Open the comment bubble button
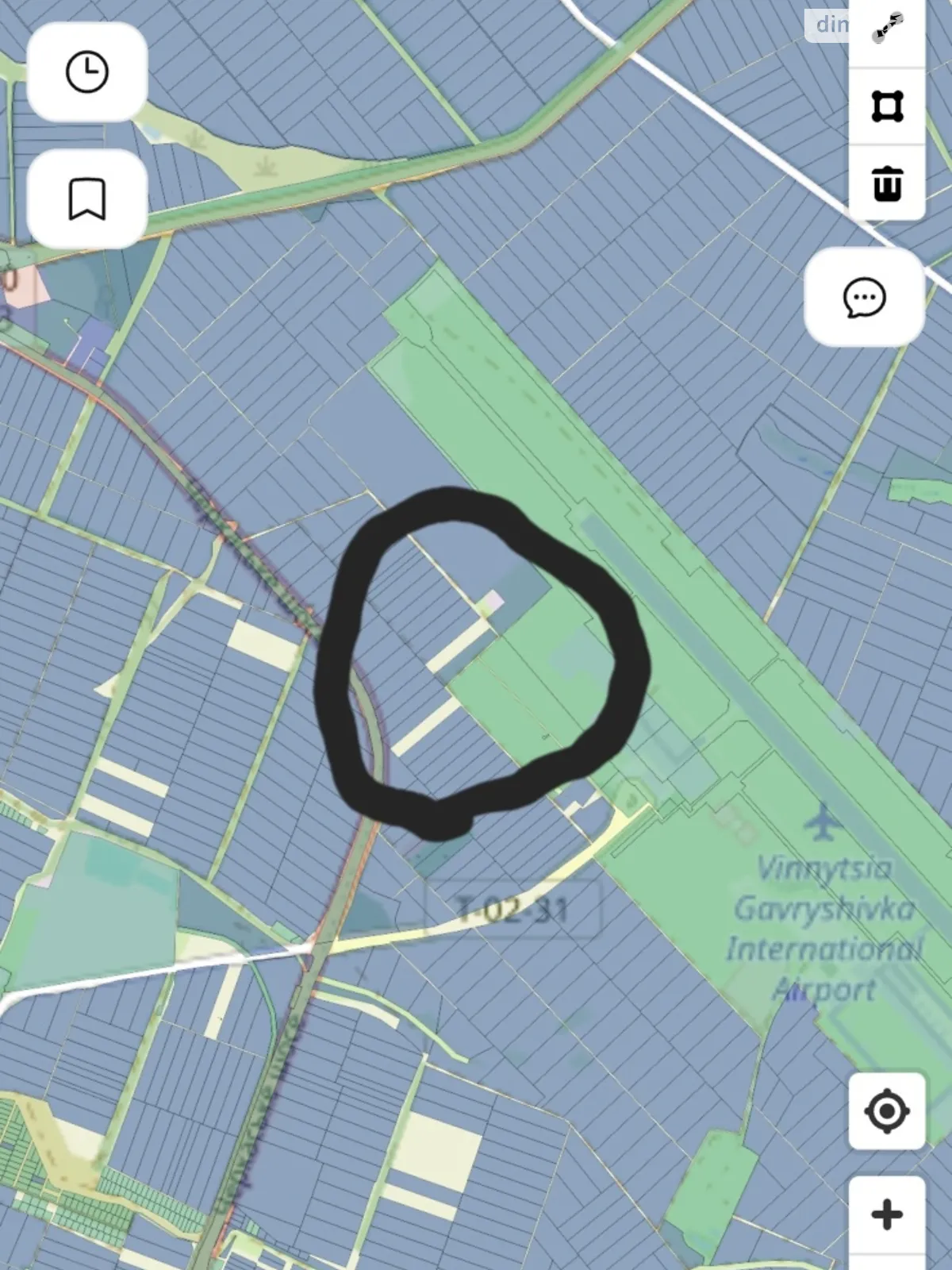Viewport: 952px width, 1270px height. [864, 298]
